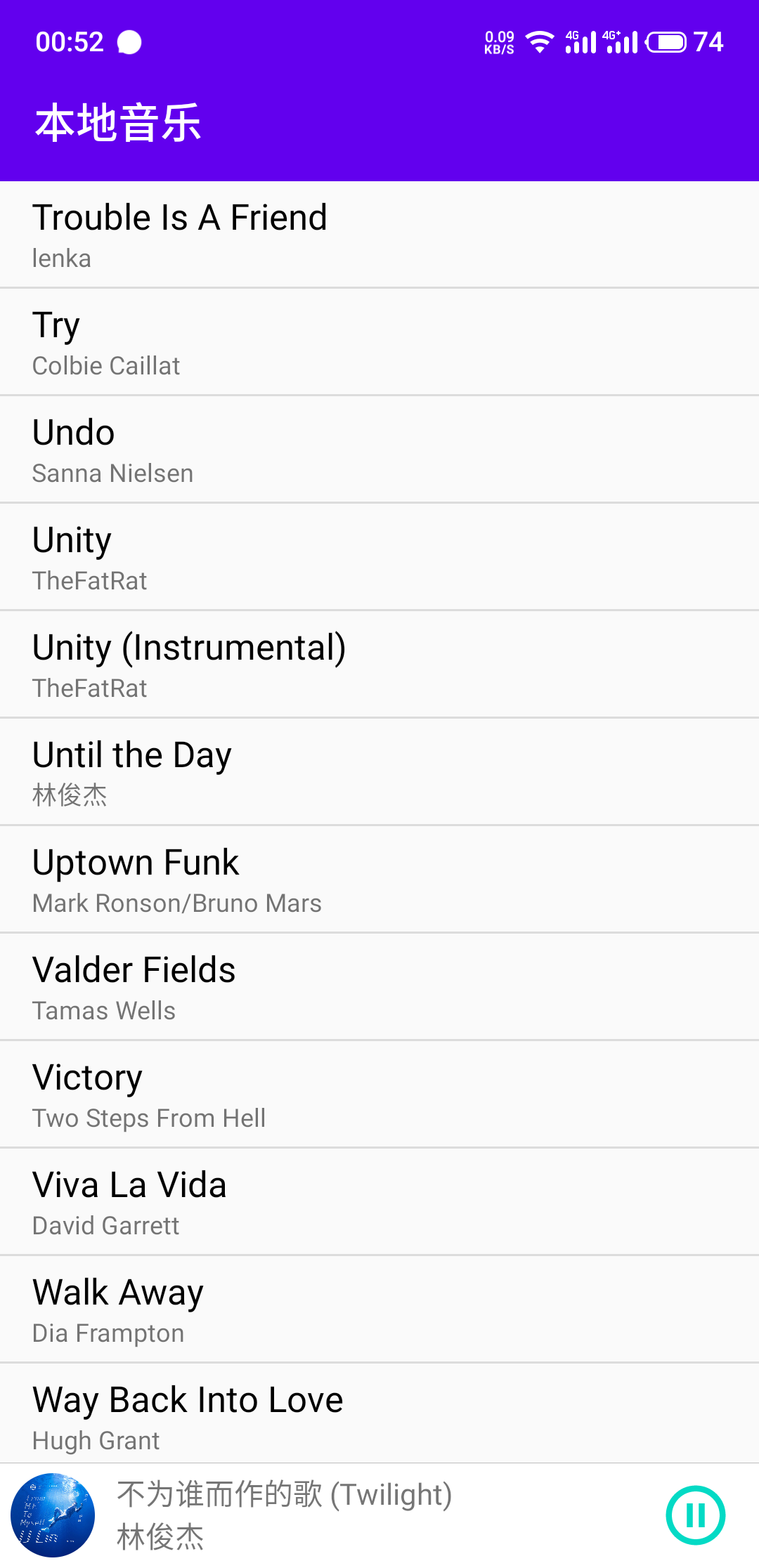Viewport: 759px width, 1568px height.
Task: Tap the clock showing 00:52
Action: 70,41
